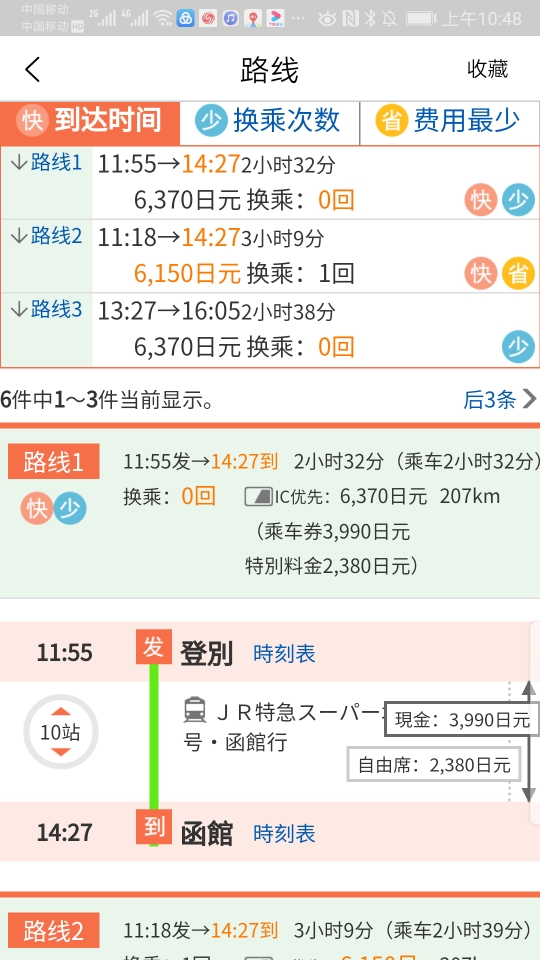This screenshot has height=960, width=540.
Task: View 時刻表 for 函館 station
Action: [x=284, y=833]
